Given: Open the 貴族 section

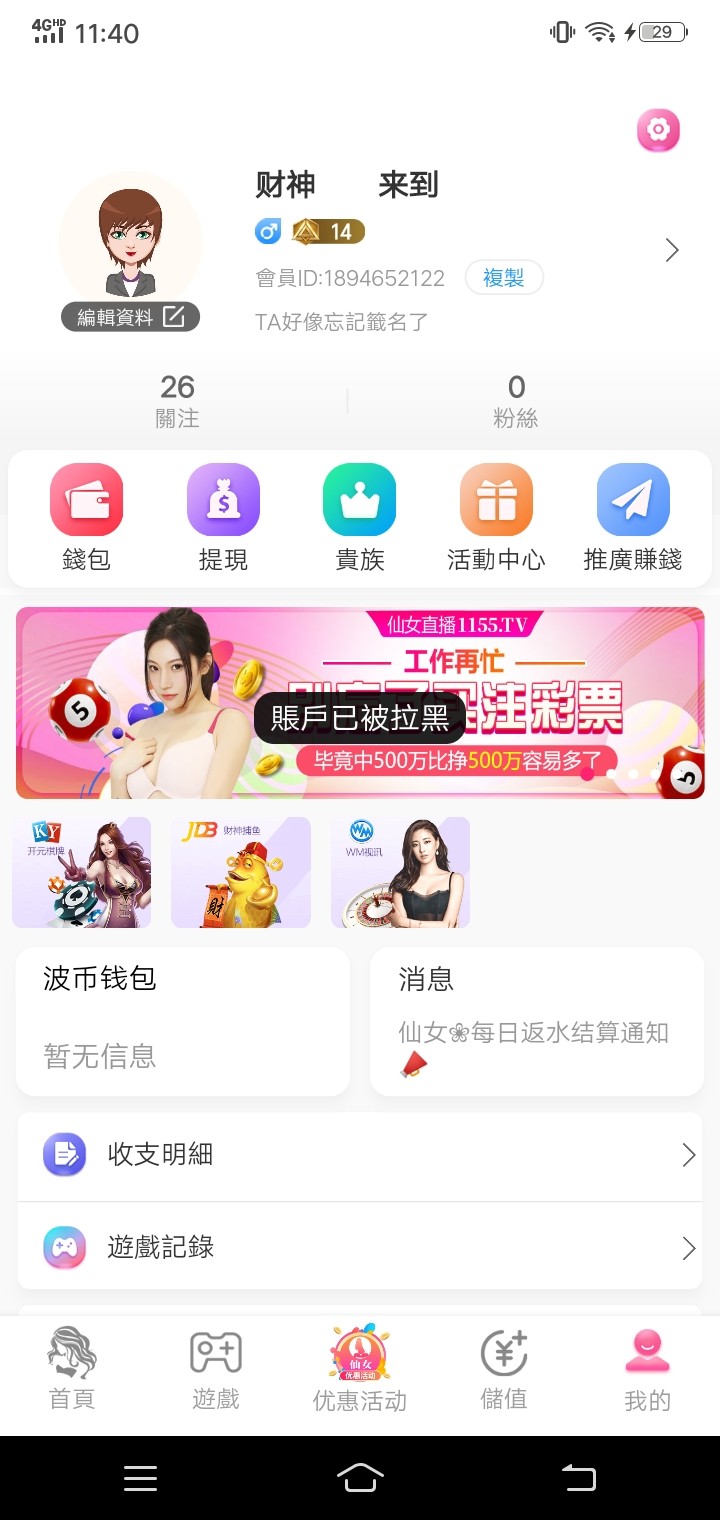Looking at the screenshot, I should point(360,516).
